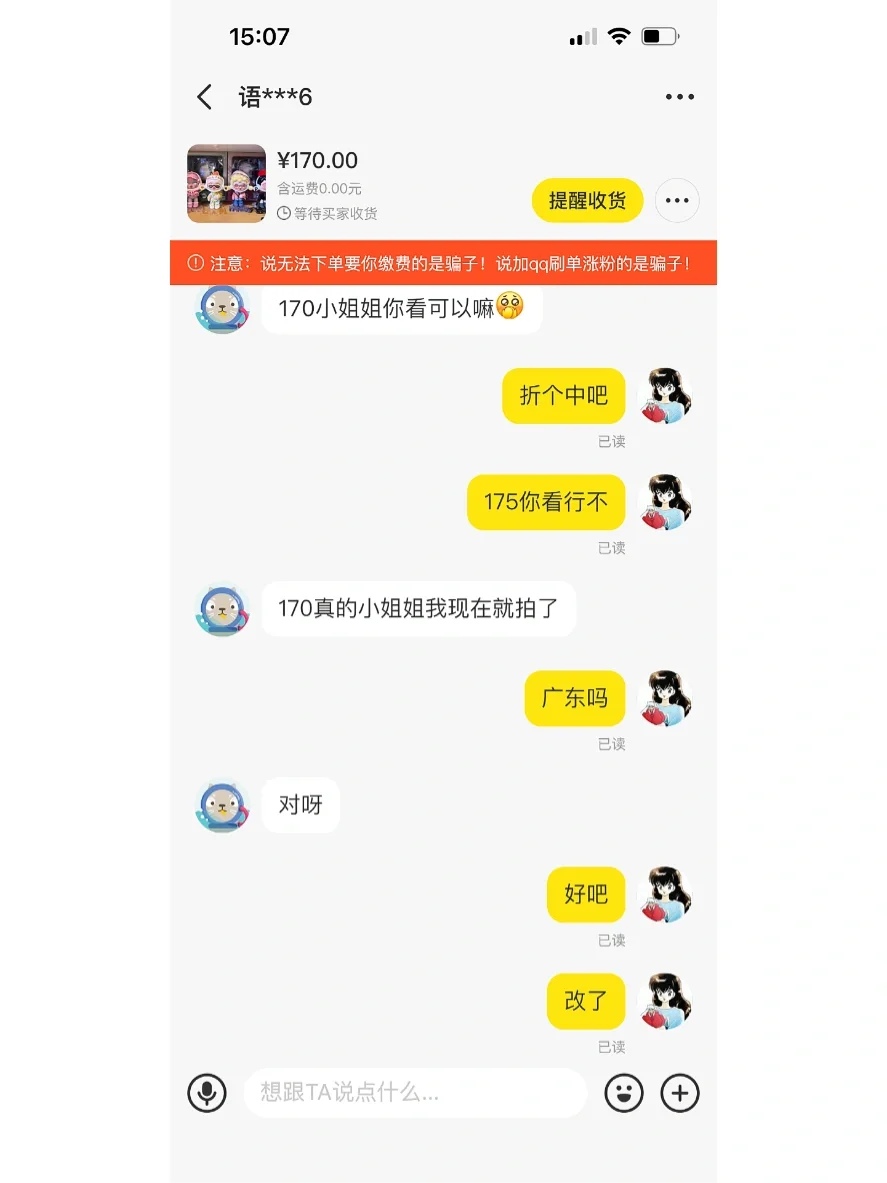Open my avatar beside 改了 message
The height and width of the screenshot is (1183, 887).
coord(664,1001)
